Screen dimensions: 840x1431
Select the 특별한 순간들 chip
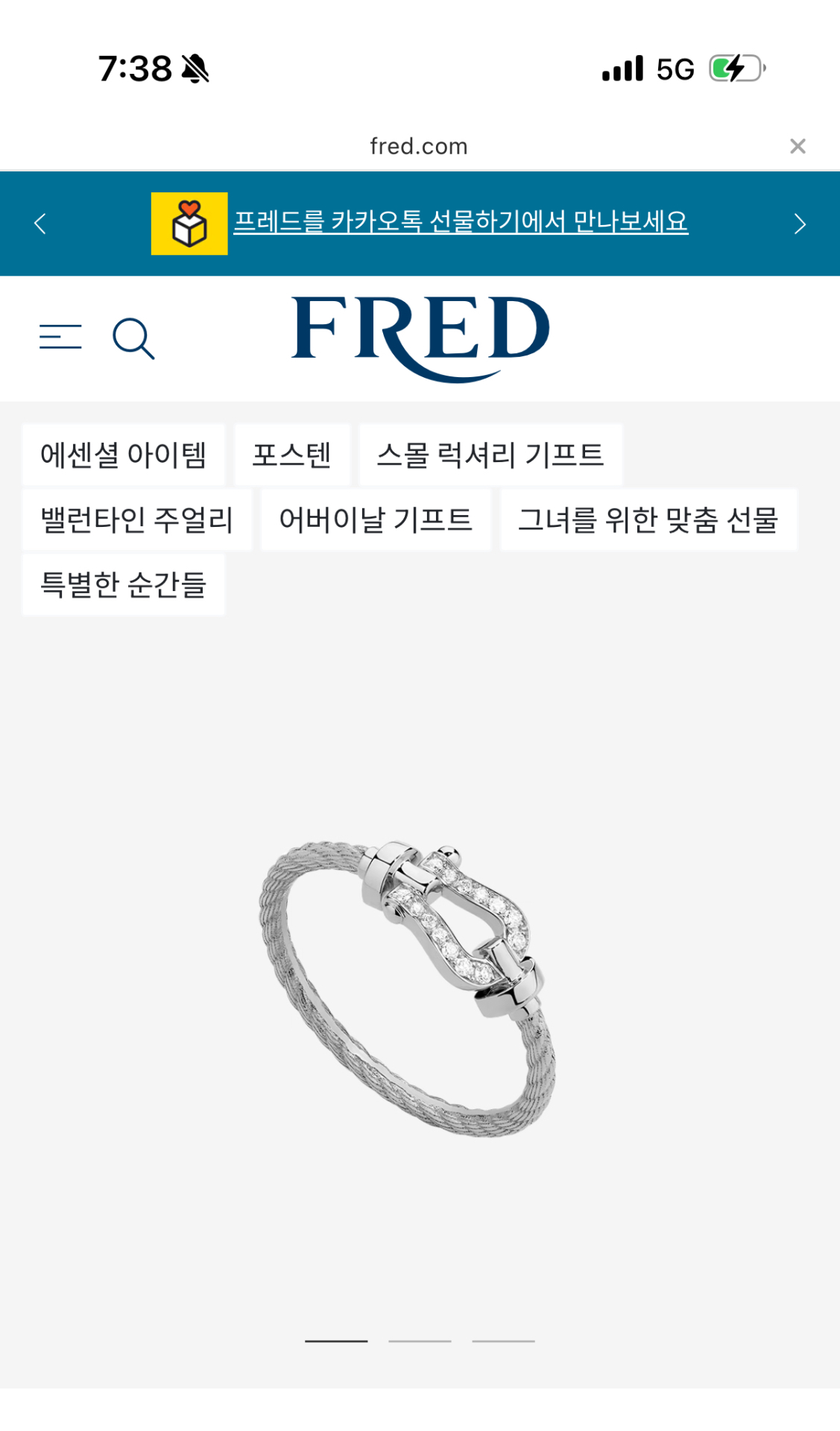[x=123, y=584]
